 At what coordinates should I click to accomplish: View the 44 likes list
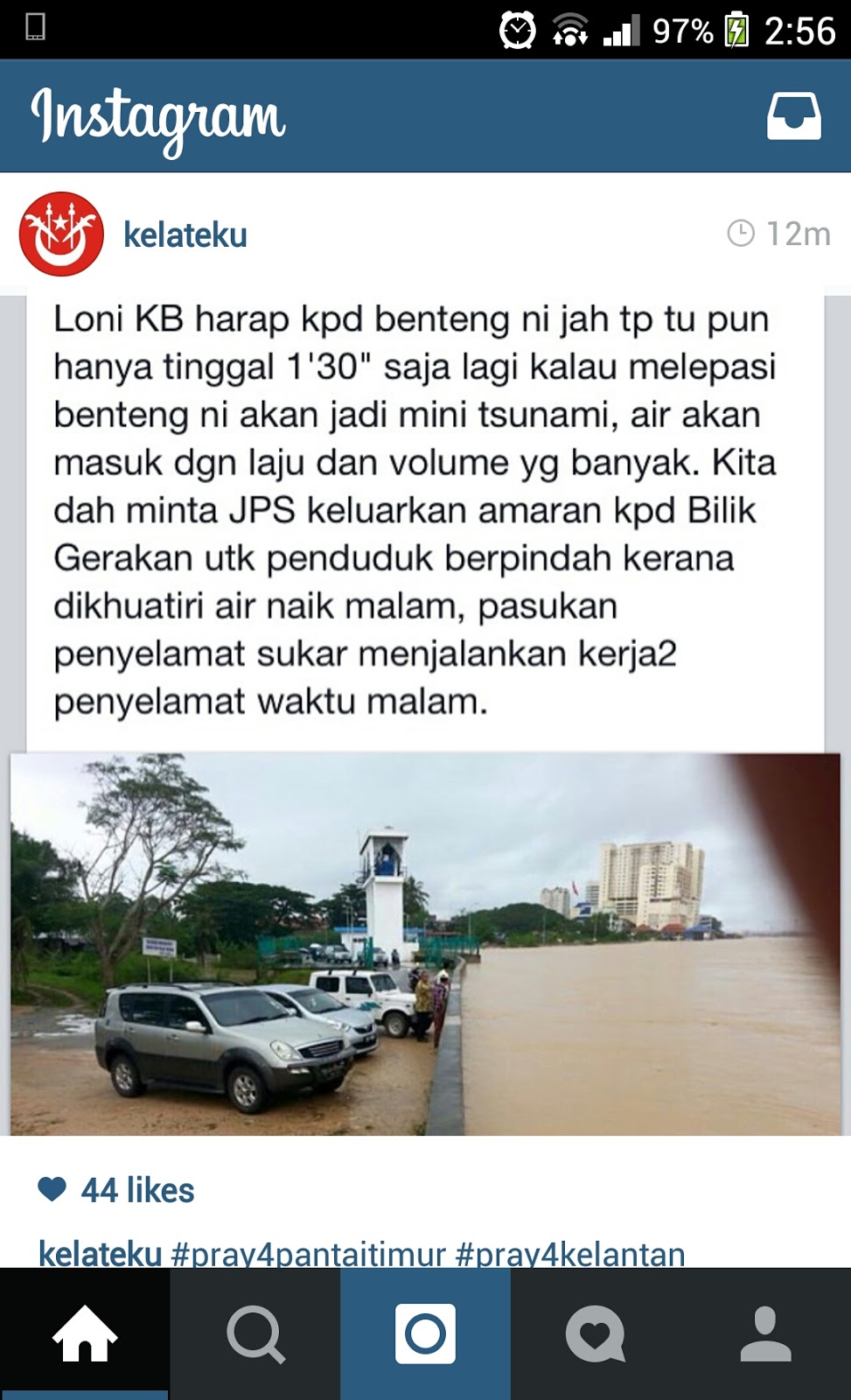coord(137,1190)
